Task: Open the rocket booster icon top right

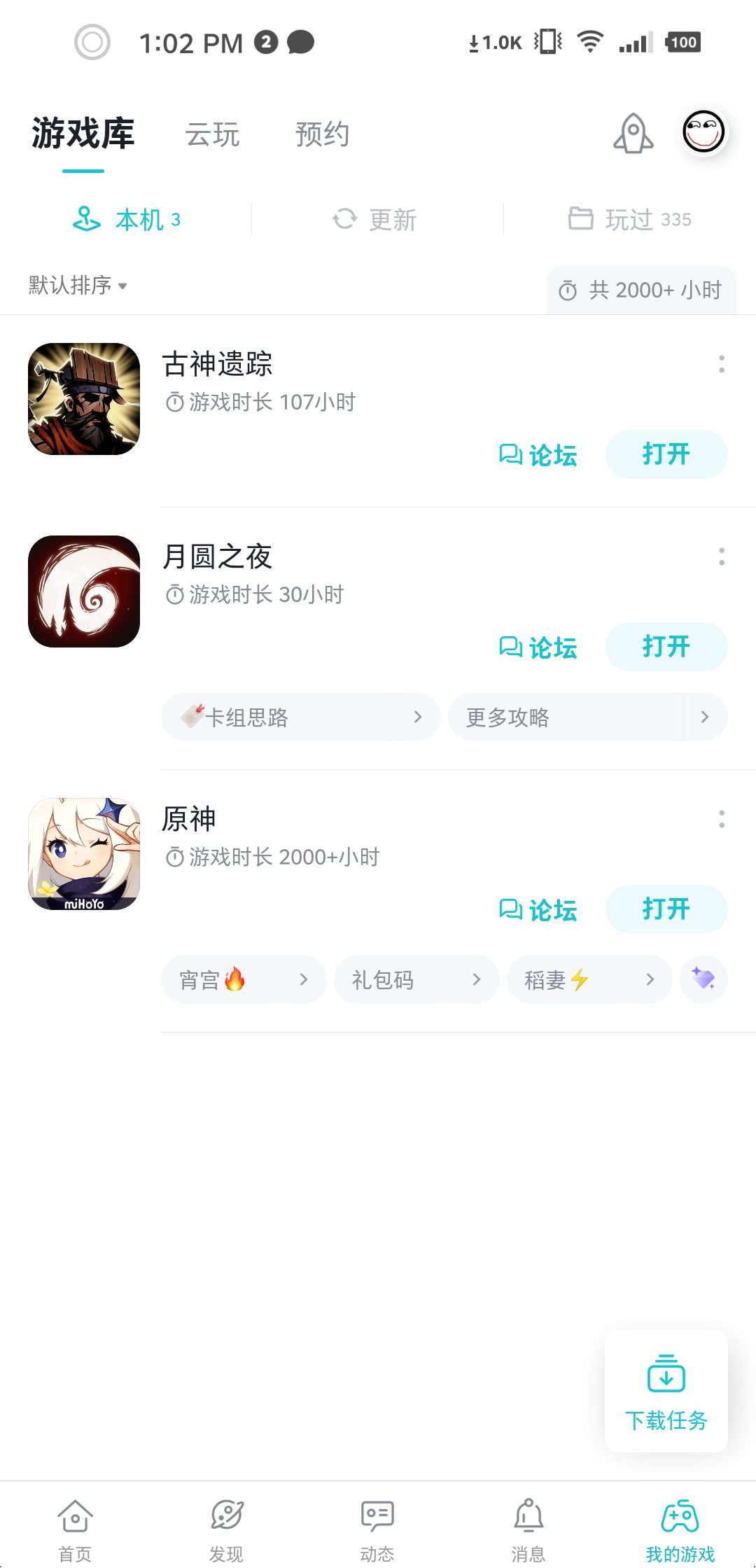Action: (x=632, y=134)
